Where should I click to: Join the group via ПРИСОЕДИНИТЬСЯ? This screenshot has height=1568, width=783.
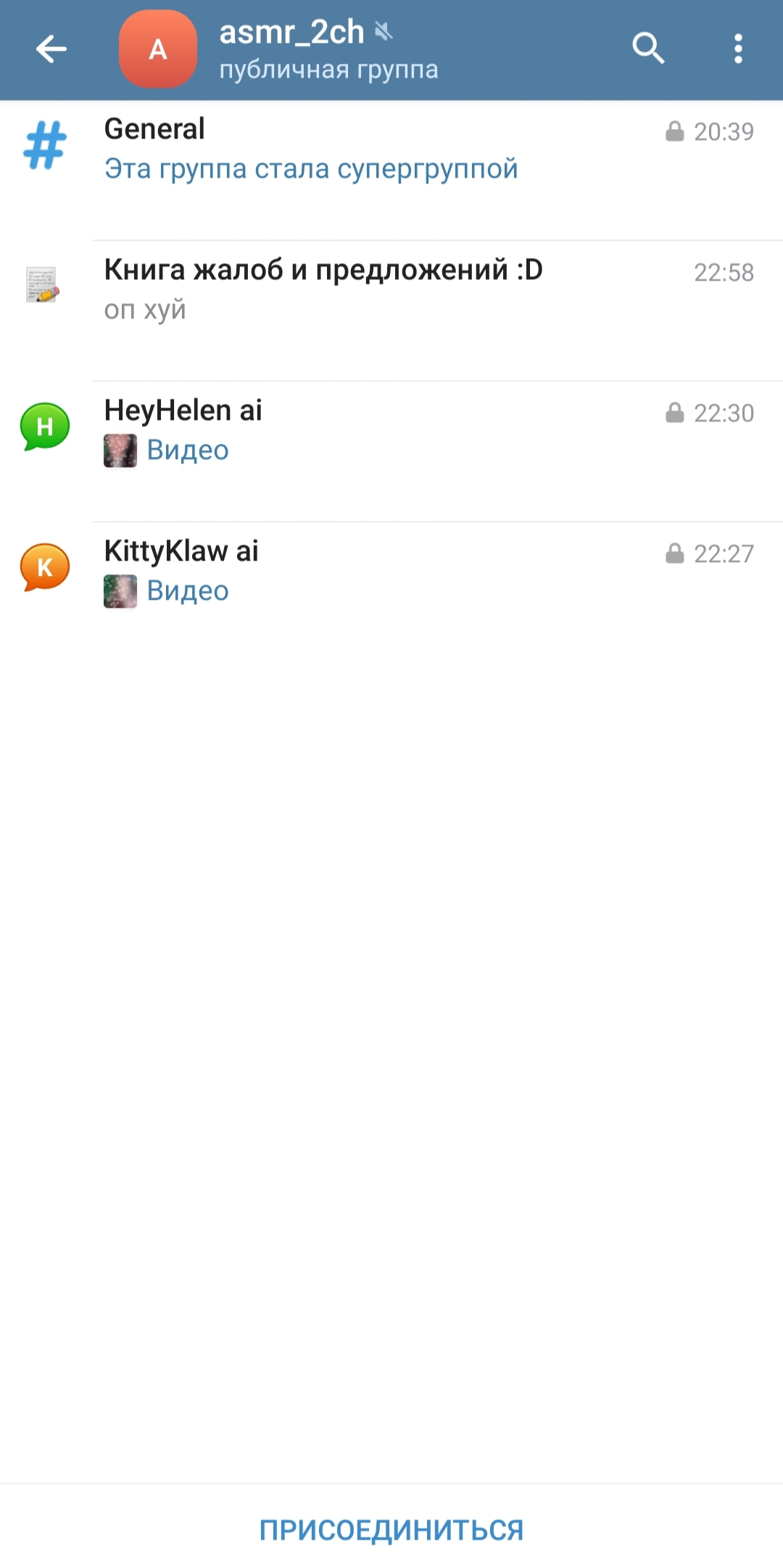(391, 1530)
